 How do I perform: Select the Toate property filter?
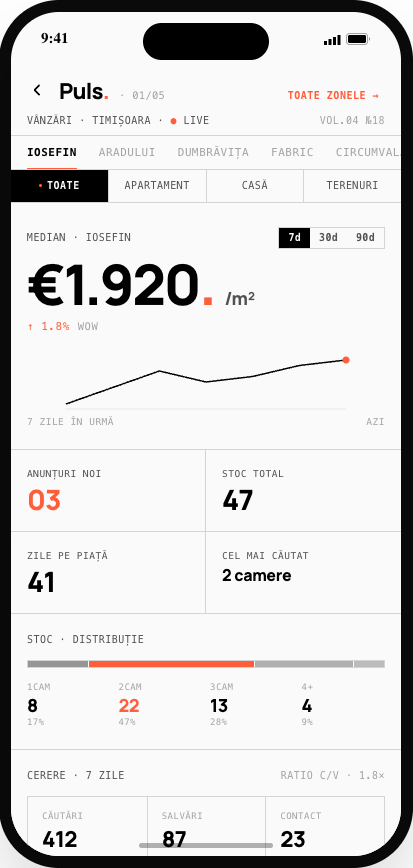pyautogui.click(x=60, y=186)
